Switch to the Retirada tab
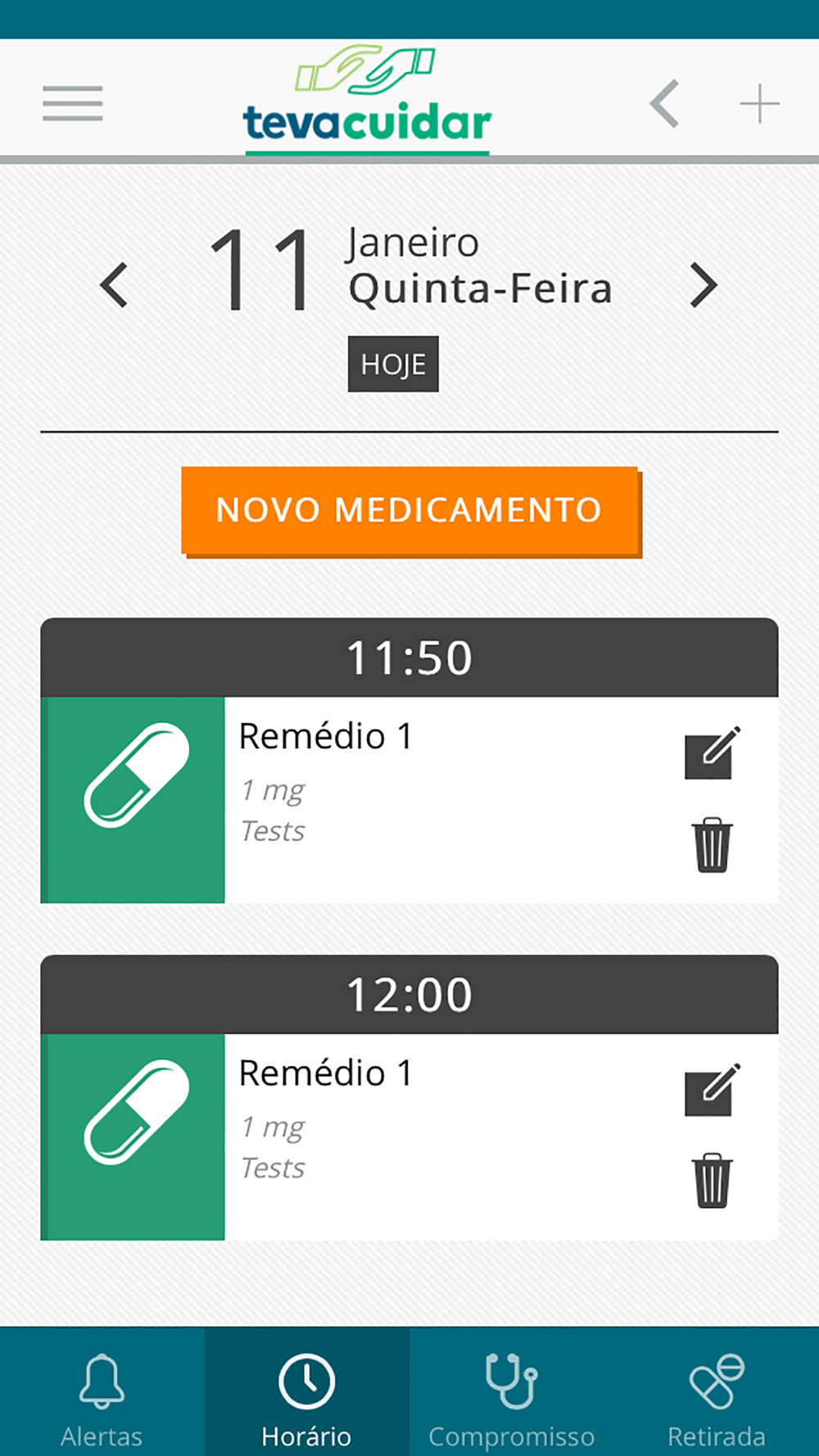This screenshot has width=819, height=1456. [x=717, y=1392]
